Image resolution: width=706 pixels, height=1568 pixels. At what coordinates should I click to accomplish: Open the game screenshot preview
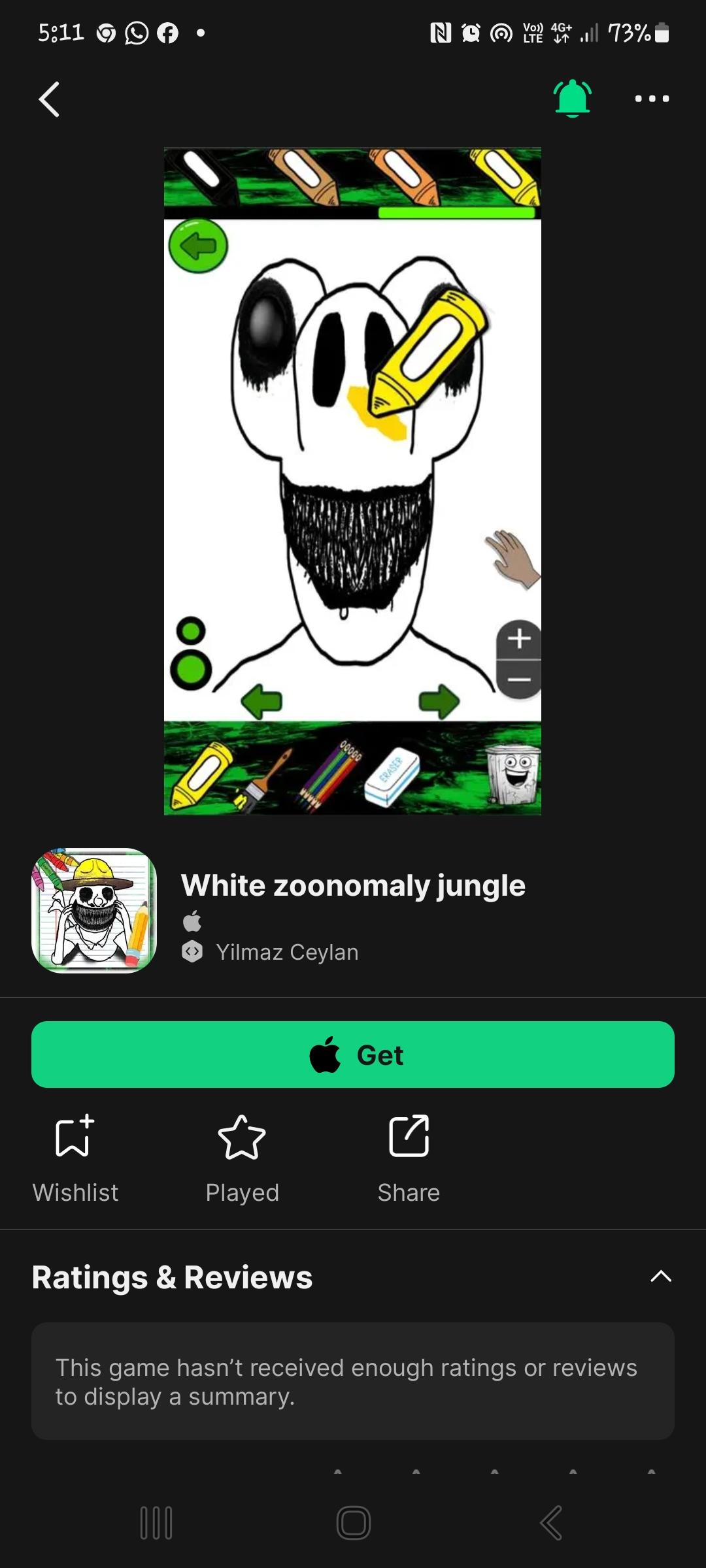[x=352, y=481]
